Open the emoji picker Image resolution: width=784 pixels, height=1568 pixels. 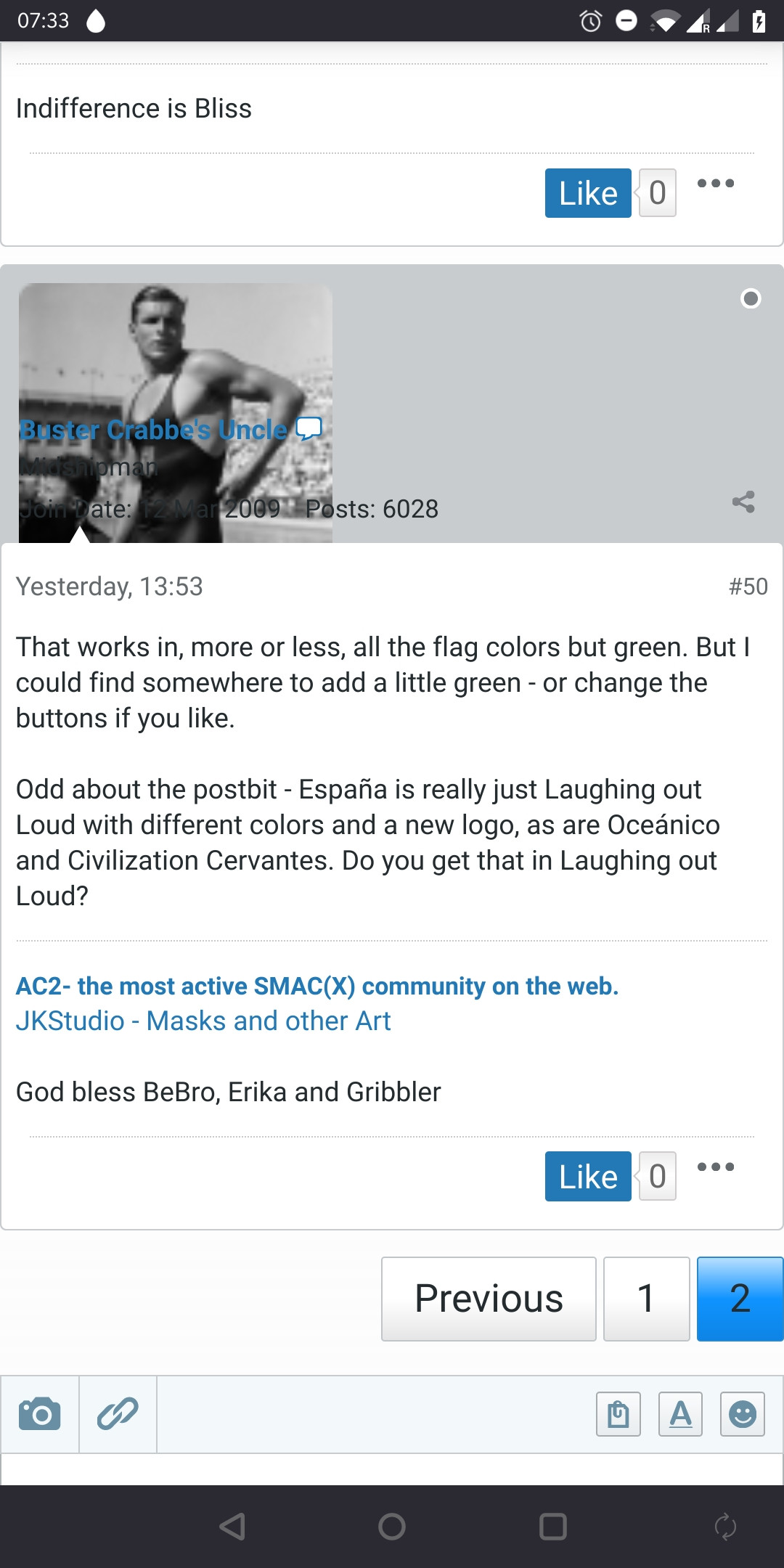point(742,1414)
